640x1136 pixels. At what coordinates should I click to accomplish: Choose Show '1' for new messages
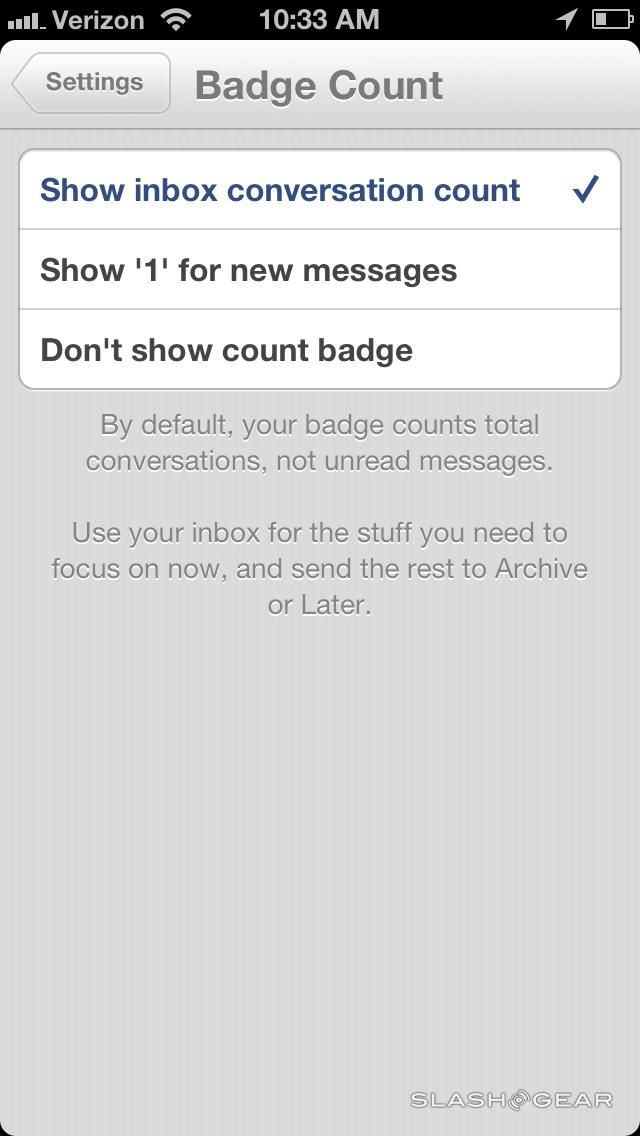(320, 270)
